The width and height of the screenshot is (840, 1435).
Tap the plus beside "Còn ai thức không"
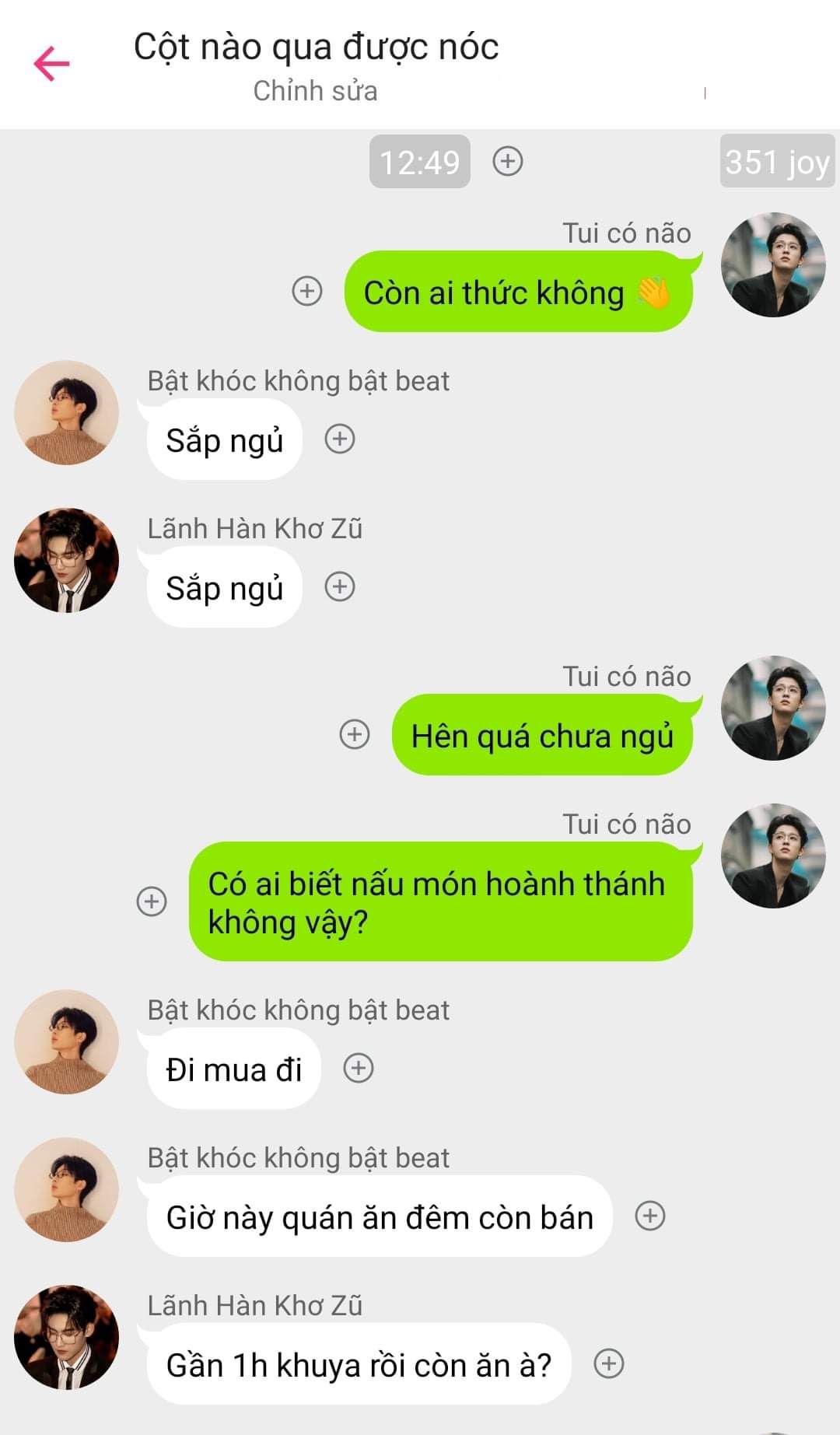(x=307, y=291)
